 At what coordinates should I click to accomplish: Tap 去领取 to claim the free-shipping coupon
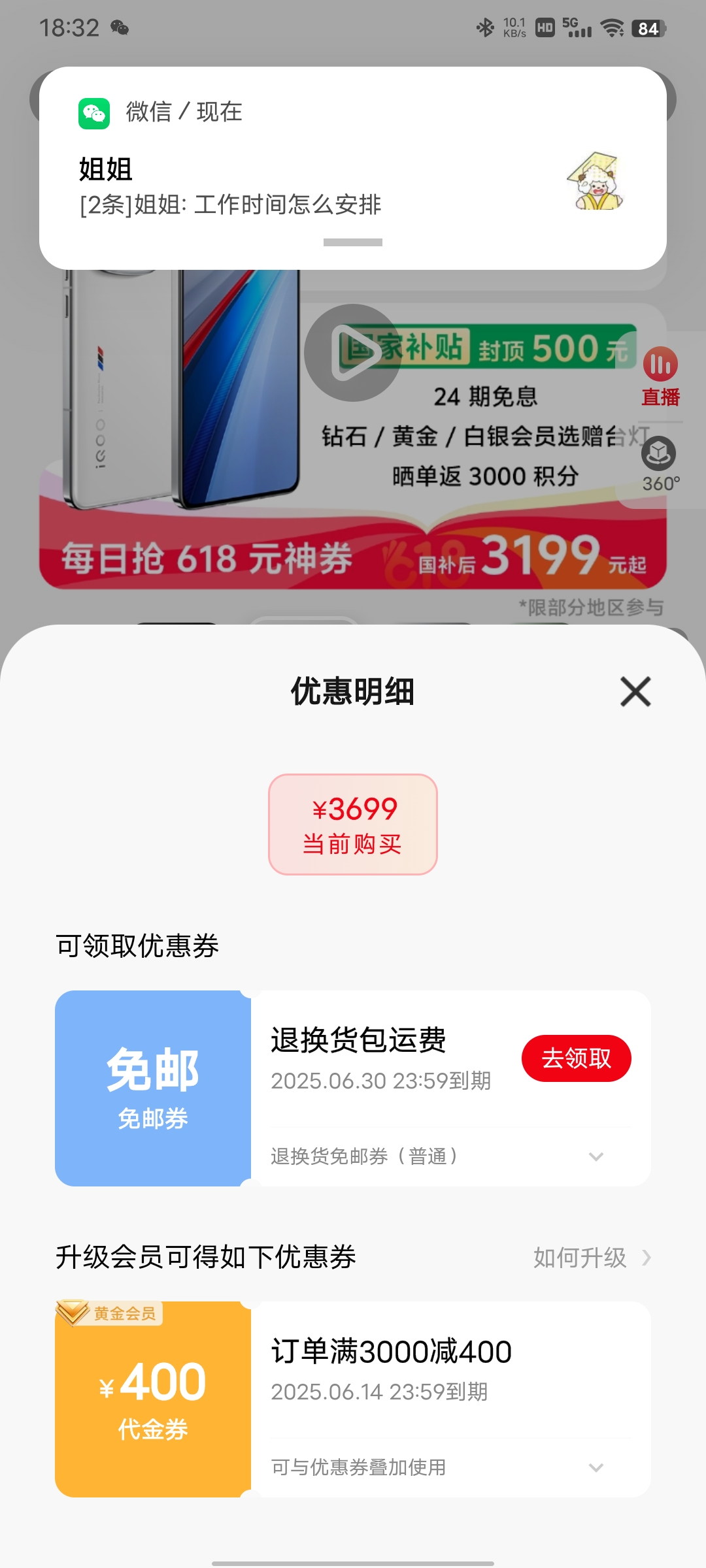[576, 1058]
